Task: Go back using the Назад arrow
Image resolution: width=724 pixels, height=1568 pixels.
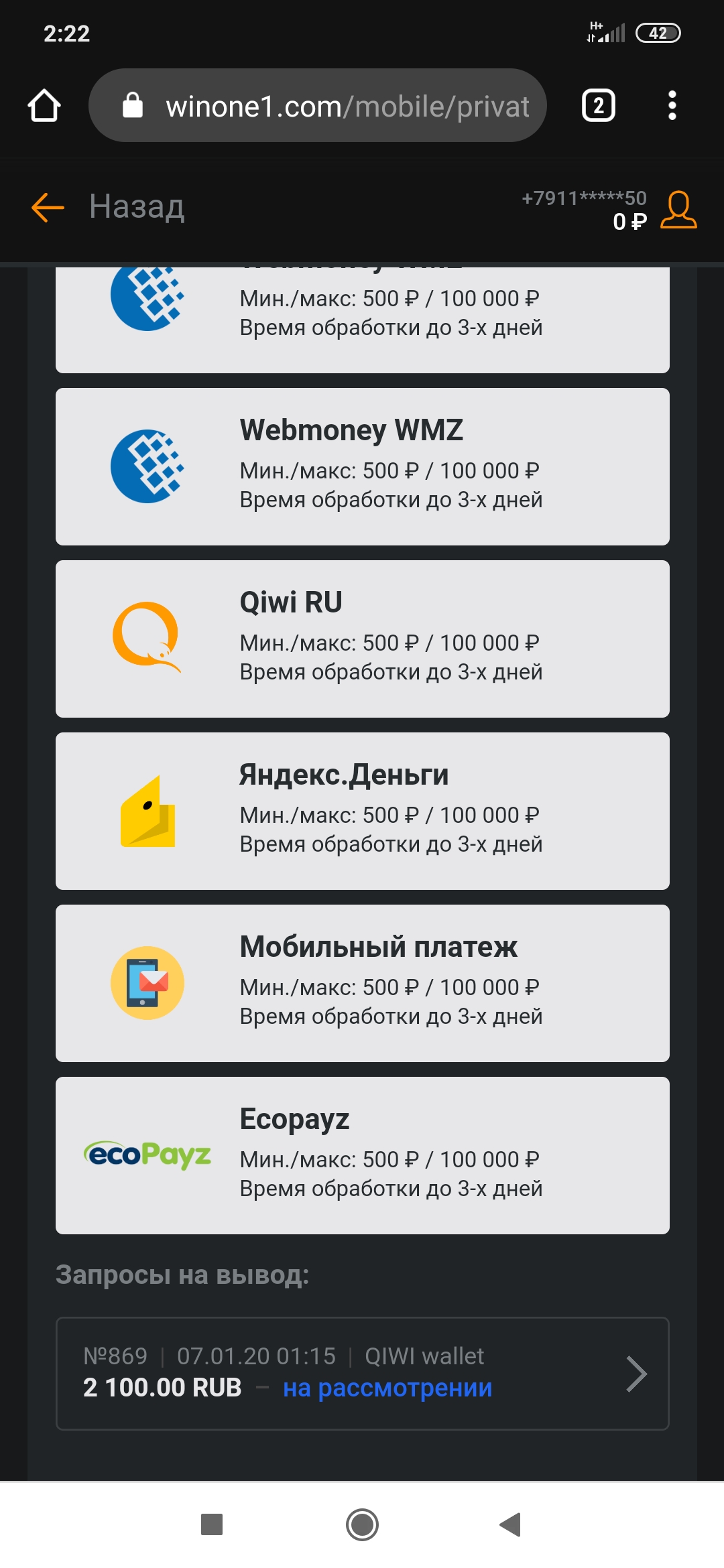Action: 48,207
